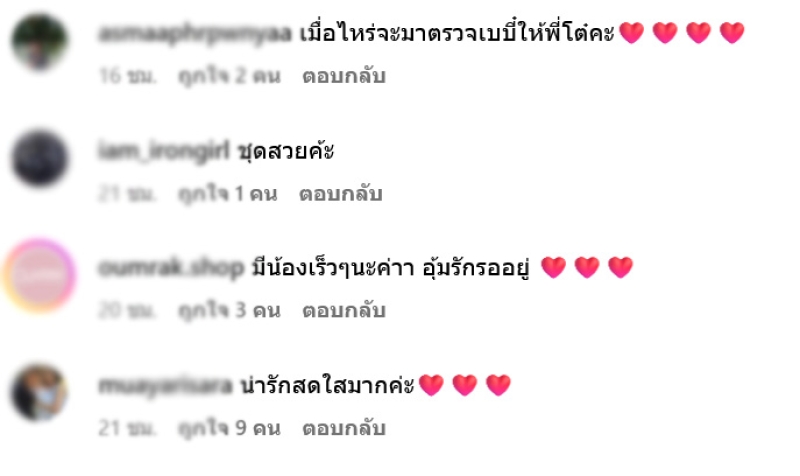Reply to the comment ชุดสวยค่ะ
This screenshot has width=800, height=476.
coord(340,194)
